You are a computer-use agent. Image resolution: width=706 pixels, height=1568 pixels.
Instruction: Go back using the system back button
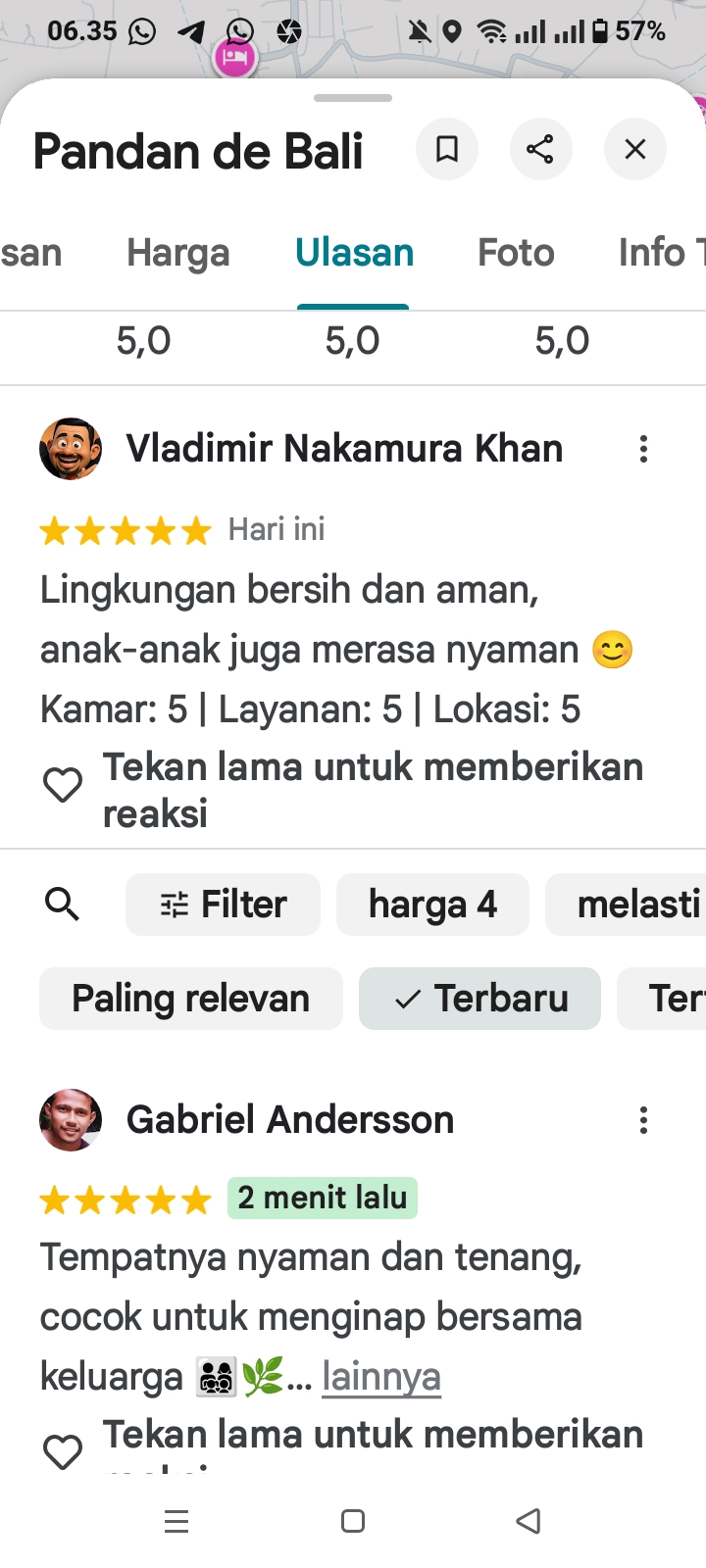(x=529, y=1521)
